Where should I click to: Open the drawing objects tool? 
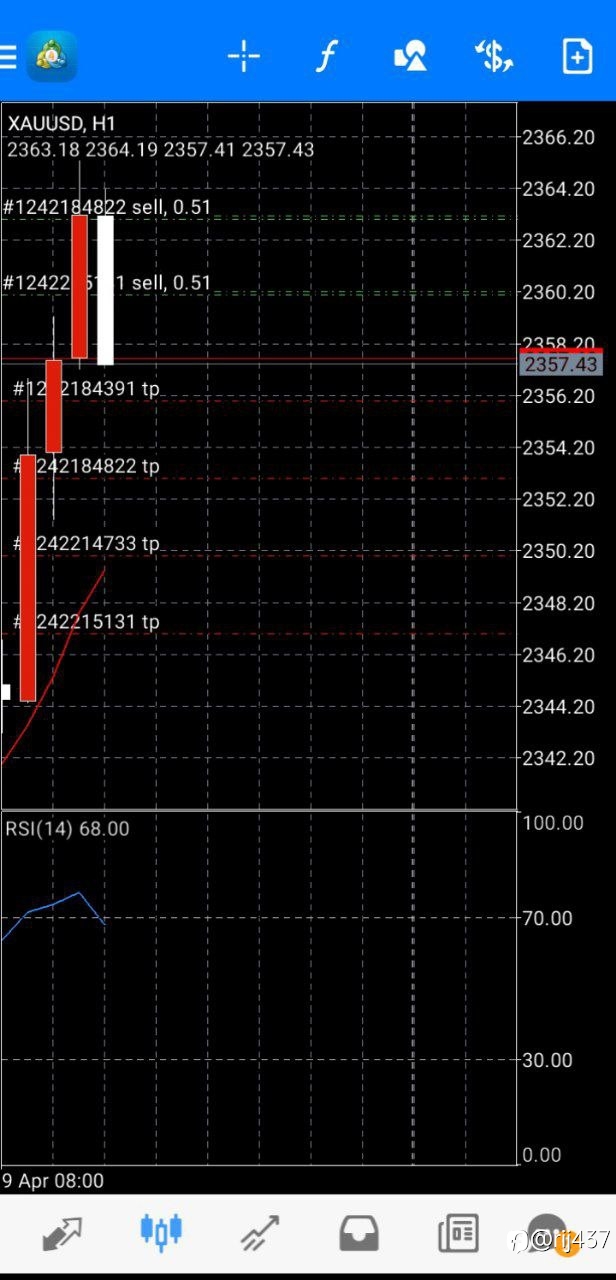410,57
